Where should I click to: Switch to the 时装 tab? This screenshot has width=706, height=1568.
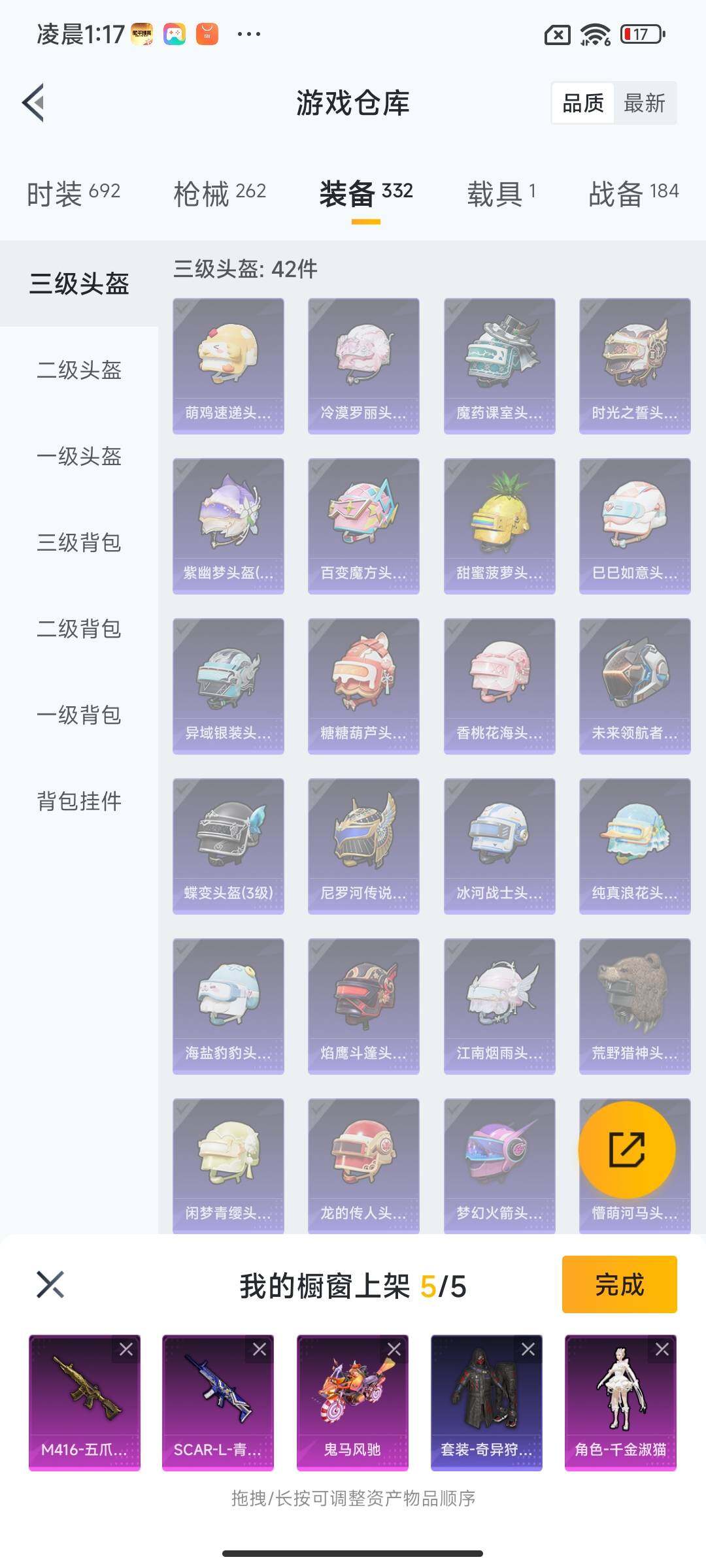(x=73, y=193)
